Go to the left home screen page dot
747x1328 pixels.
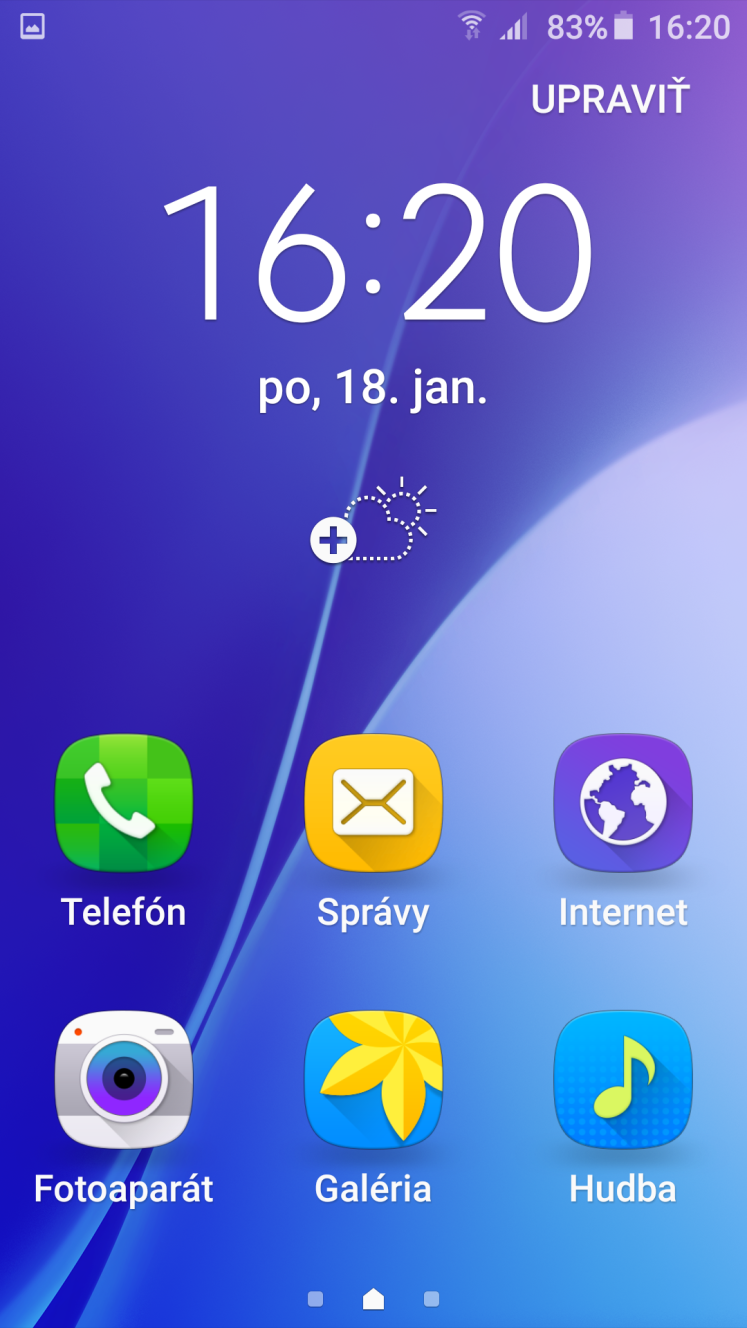pos(315,1299)
